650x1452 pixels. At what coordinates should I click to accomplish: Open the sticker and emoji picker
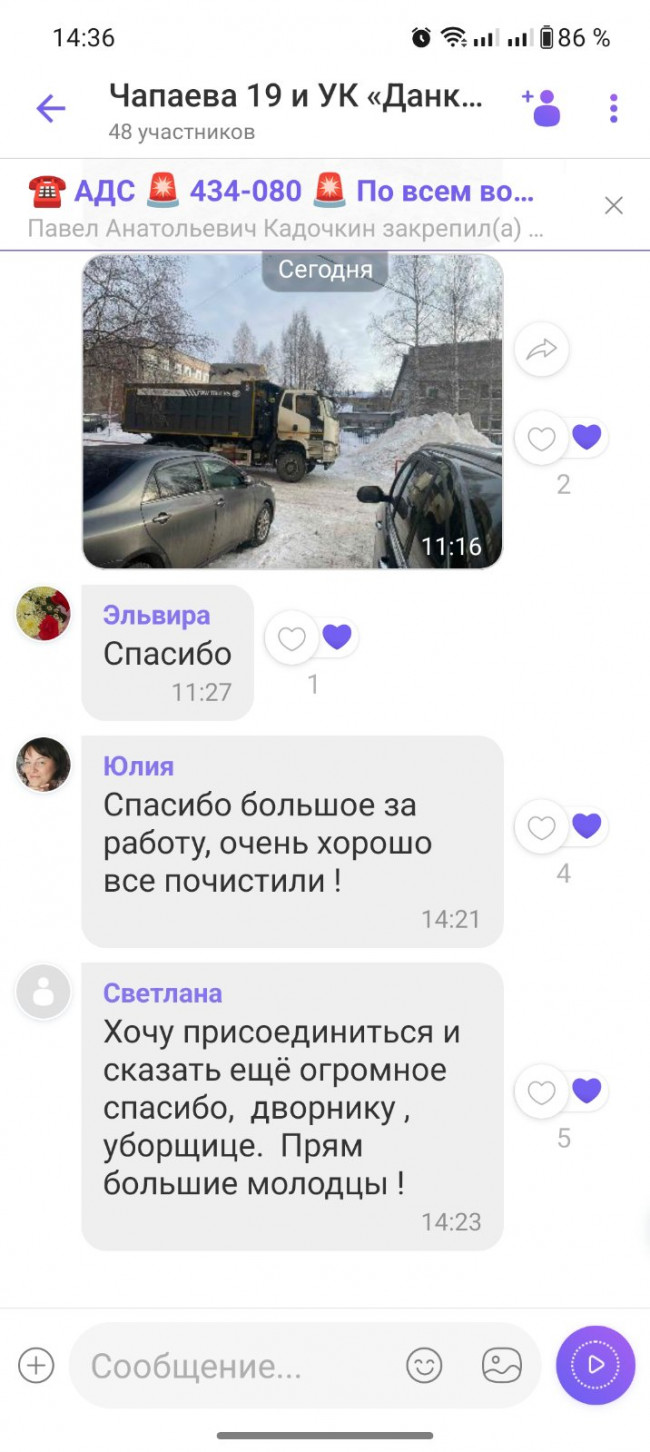click(x=424, y=1365)
